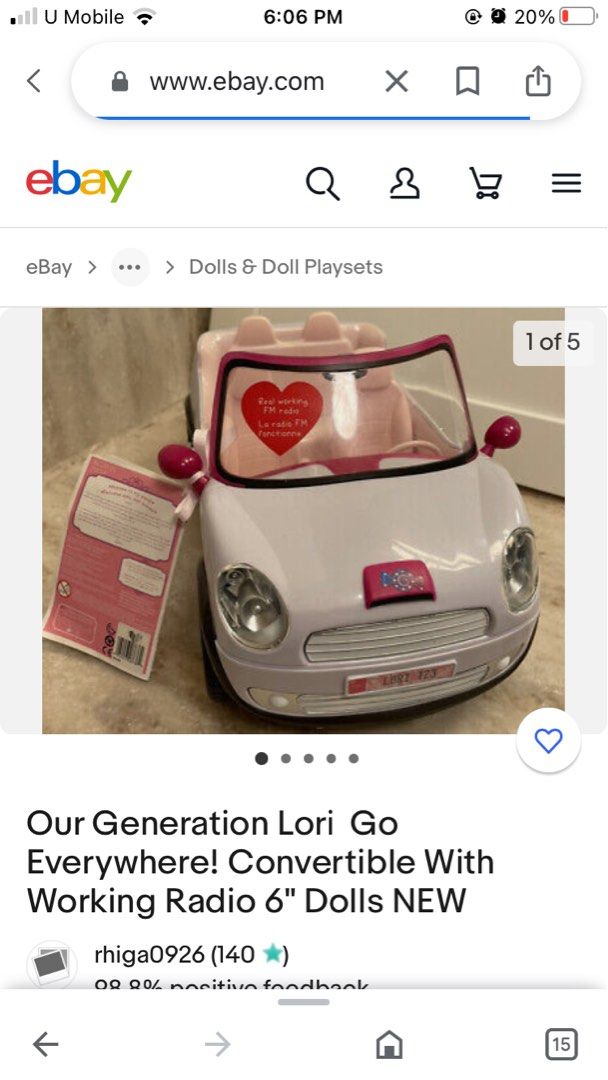Open the 15 open tabs view
The width and height of the screenshot is (608, 1080).
pos(562,1045)
